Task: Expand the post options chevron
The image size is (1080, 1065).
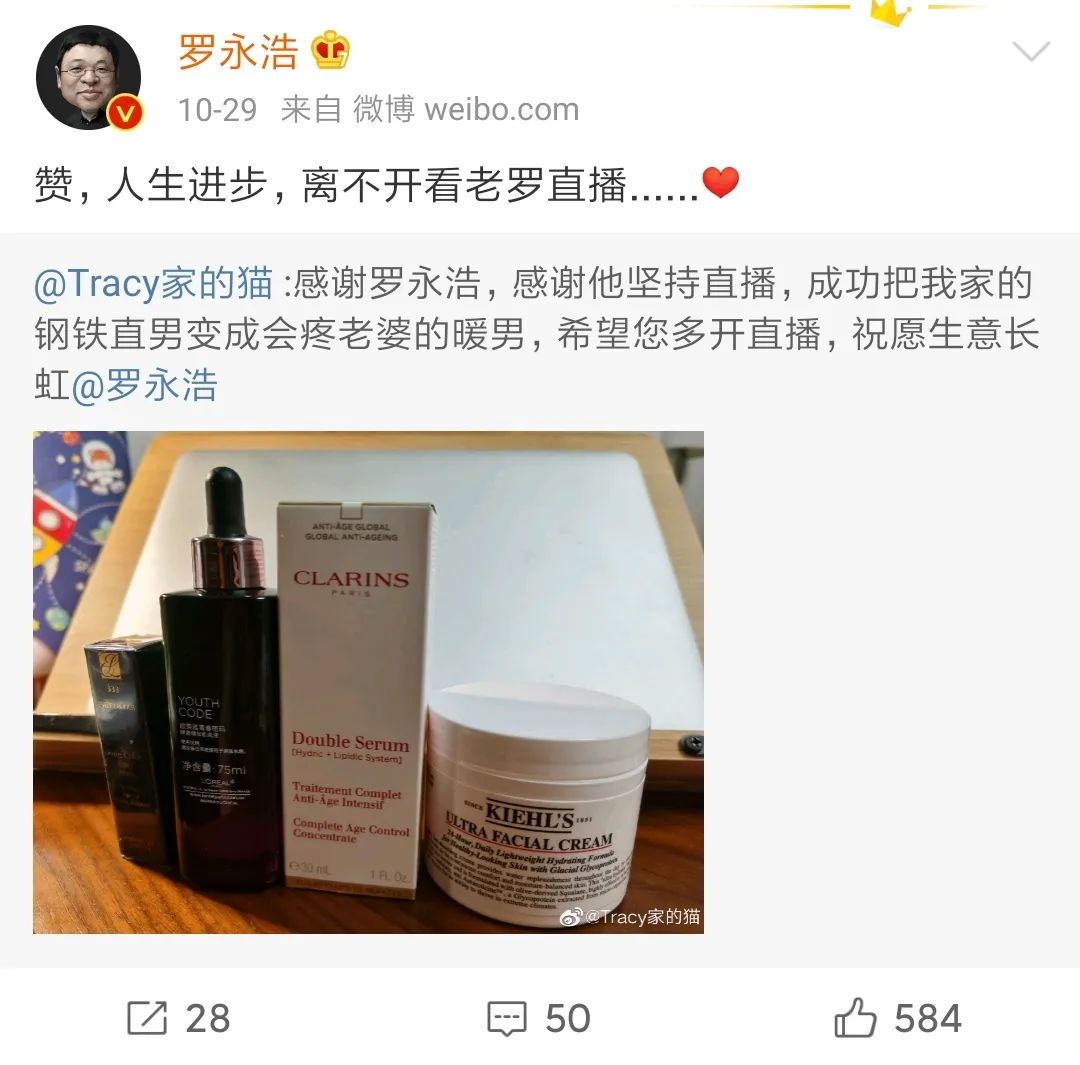Action: point(1030,52)
